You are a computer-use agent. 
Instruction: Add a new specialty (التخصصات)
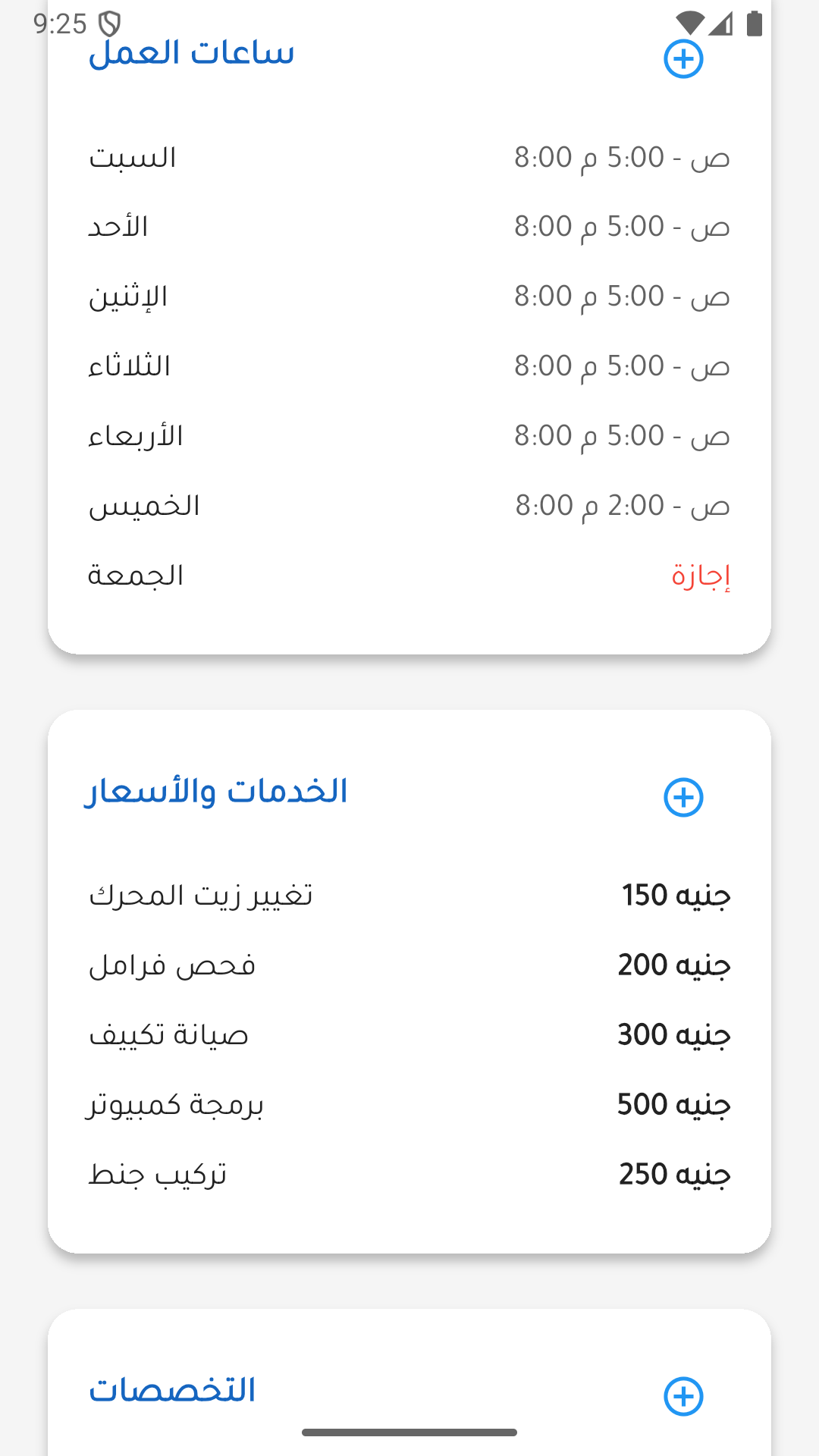(x=683, y=1396)
